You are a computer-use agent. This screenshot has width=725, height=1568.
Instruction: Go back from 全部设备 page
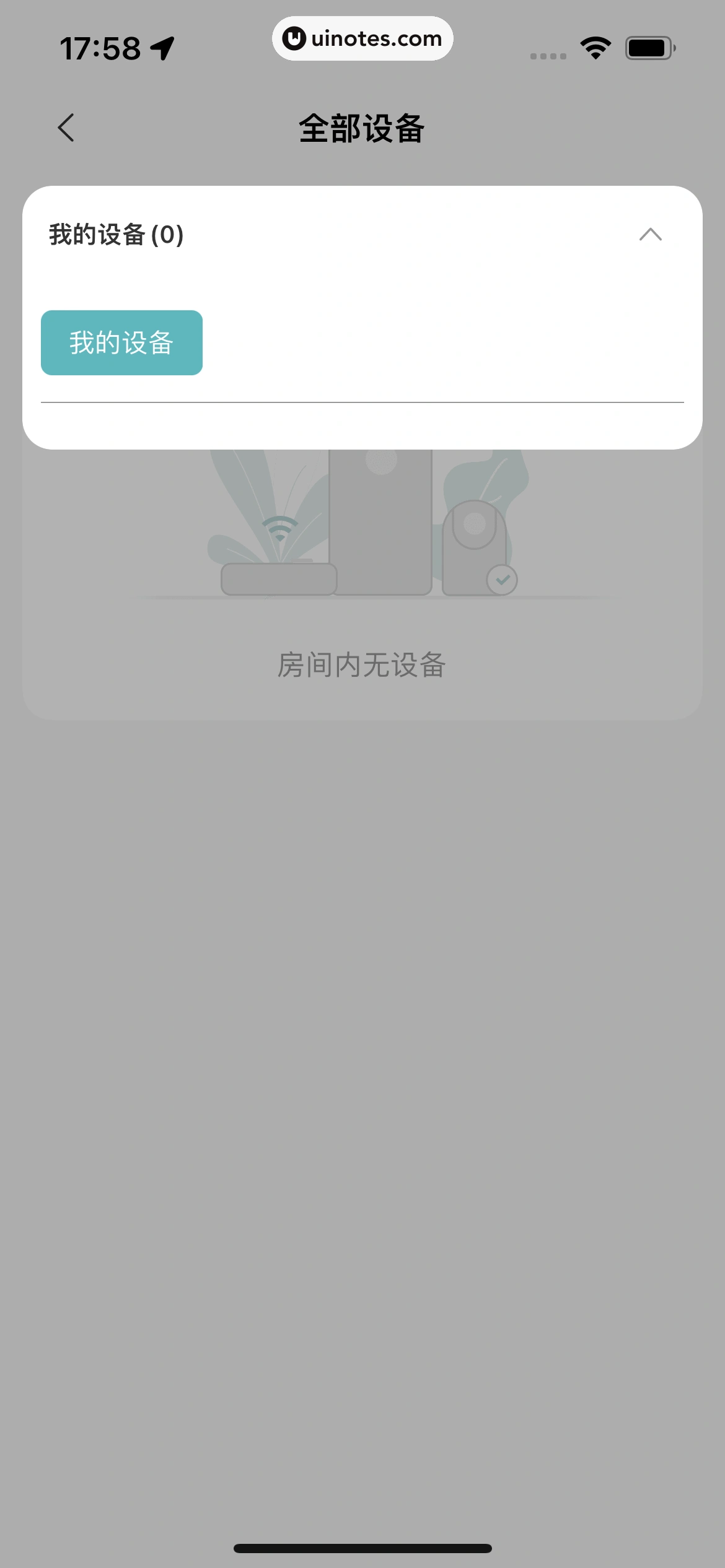coord(66,128)
